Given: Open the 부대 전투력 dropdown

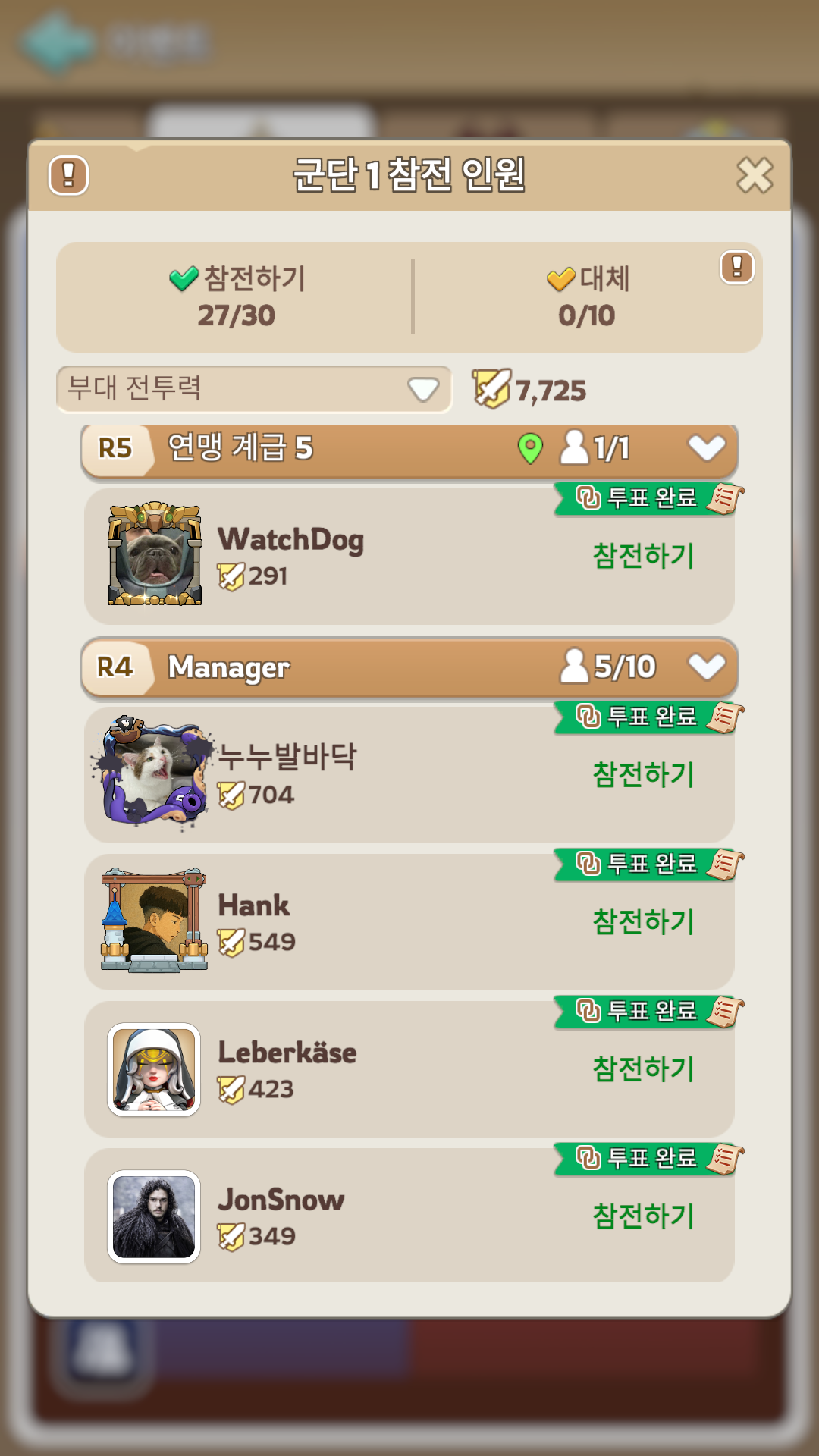Looking at the screenshot, I should coord(253,388).
